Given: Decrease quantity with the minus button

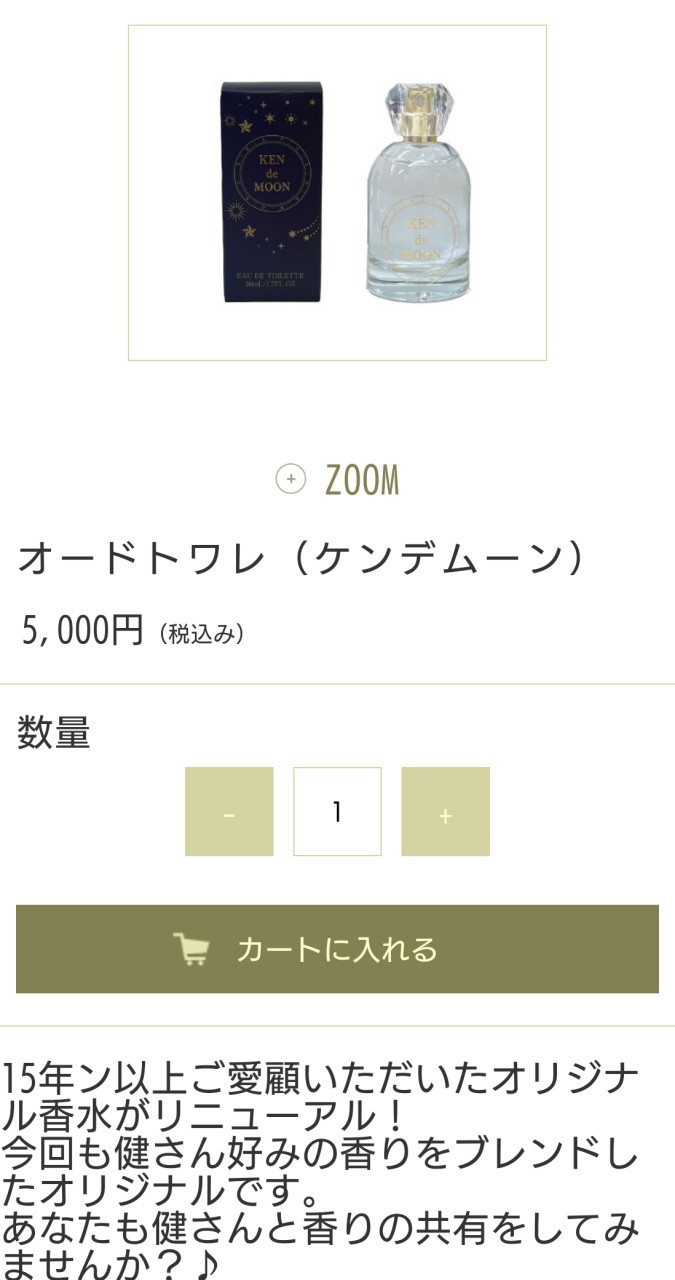Looking at the screenshot, I should (229, 812).
